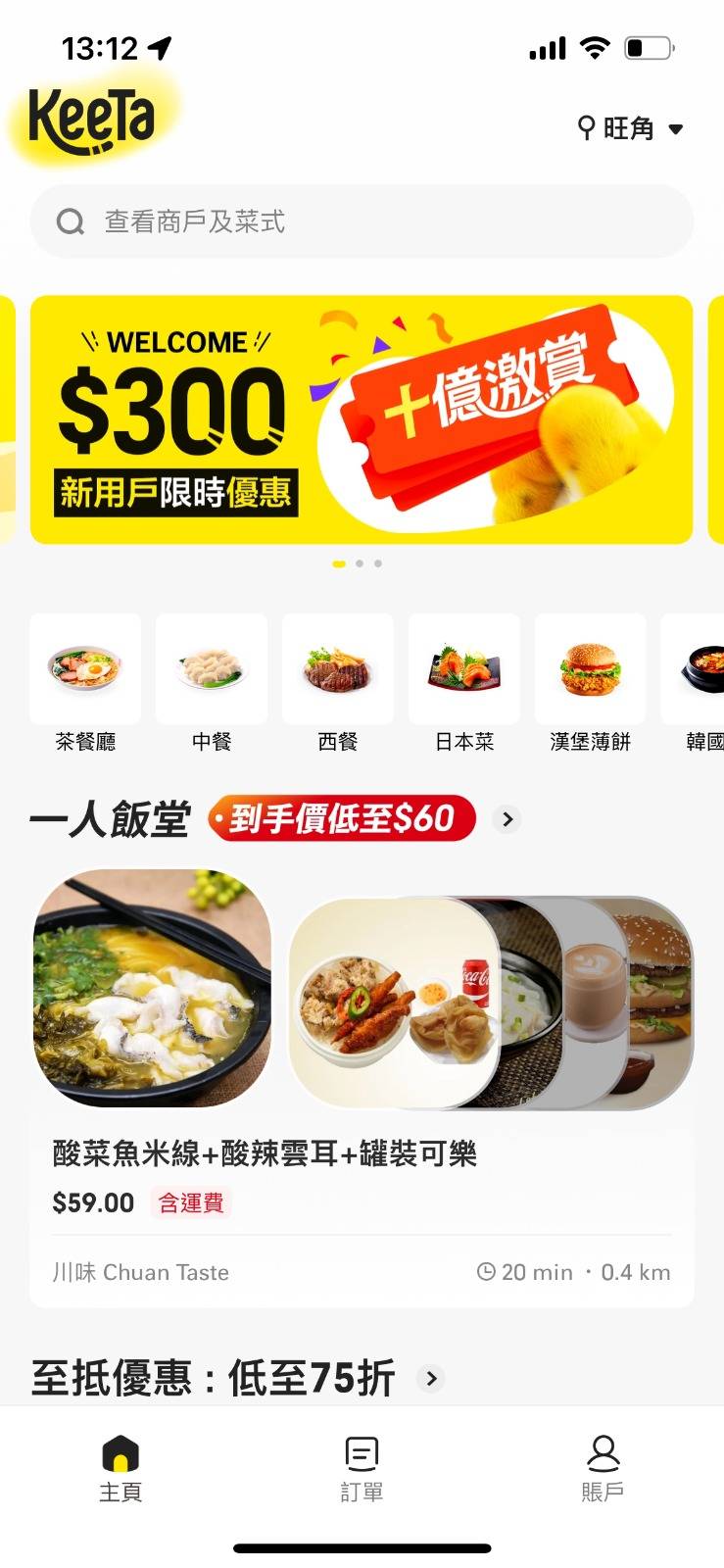Switch to the 賬戶 account tab

point(602,1468)
